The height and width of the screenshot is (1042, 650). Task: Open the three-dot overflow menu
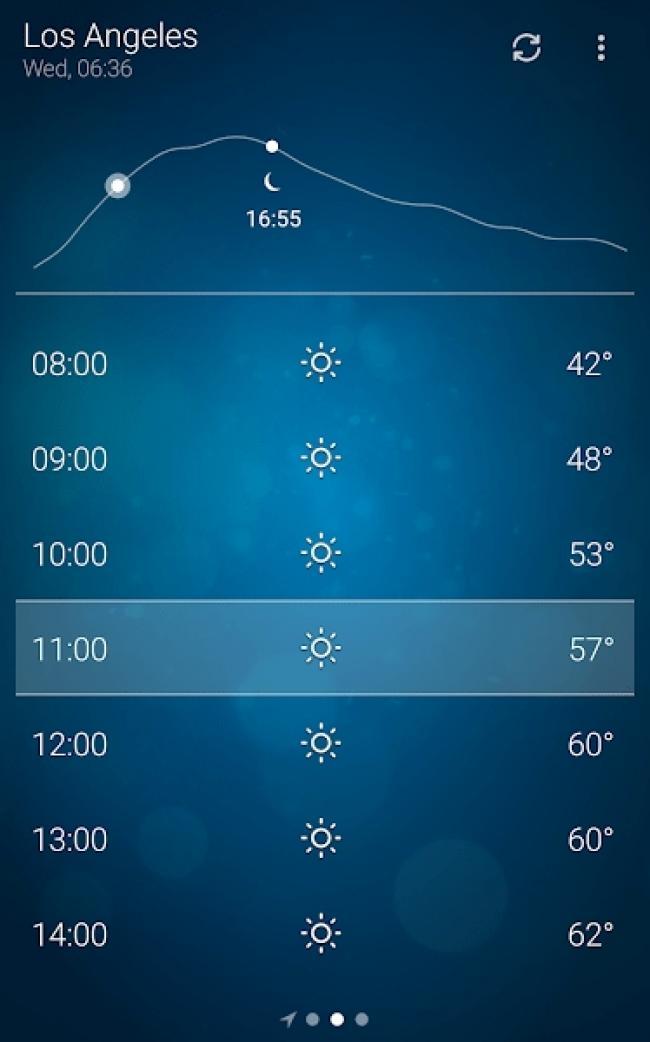pyautogui.click(x=601, y=48)
